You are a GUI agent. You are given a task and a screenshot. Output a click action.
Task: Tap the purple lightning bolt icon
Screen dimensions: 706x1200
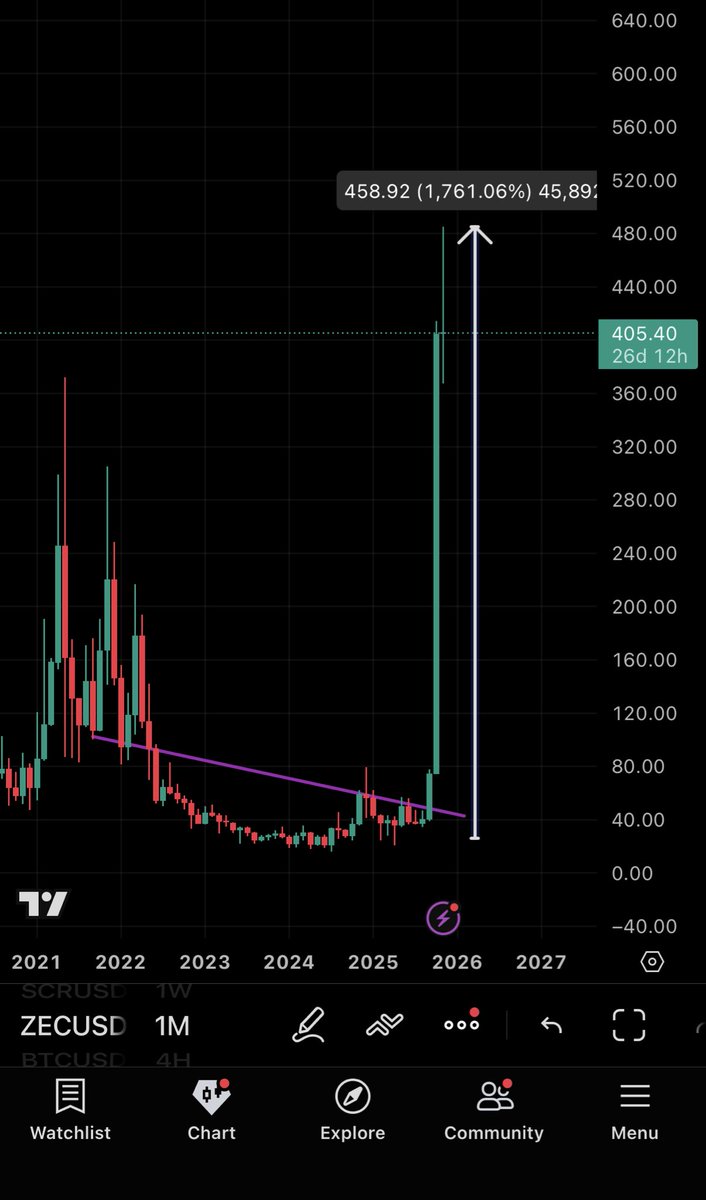click(x=442, y=917)
